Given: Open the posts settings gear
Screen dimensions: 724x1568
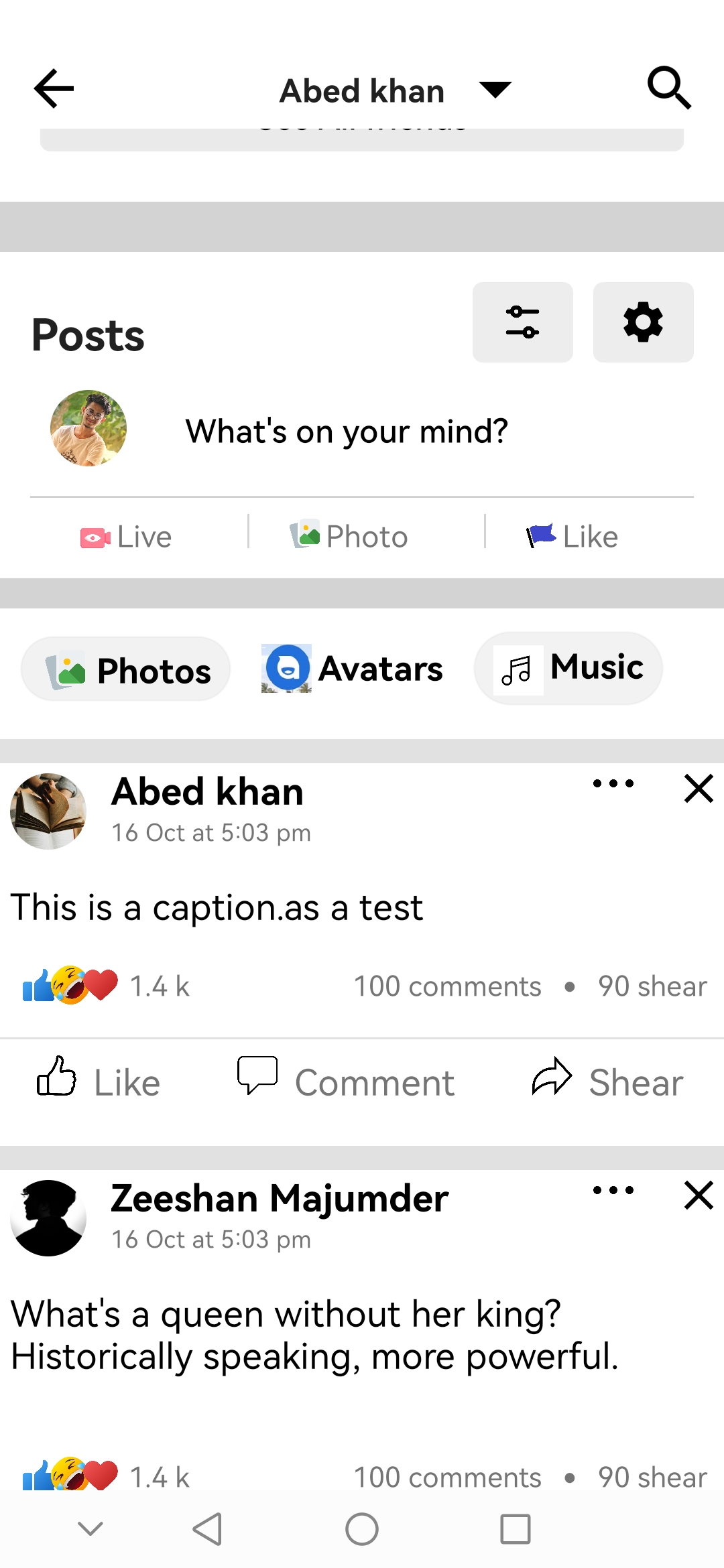Looking at the screenshot, I should pyautogui.click(x=642, y=322).
